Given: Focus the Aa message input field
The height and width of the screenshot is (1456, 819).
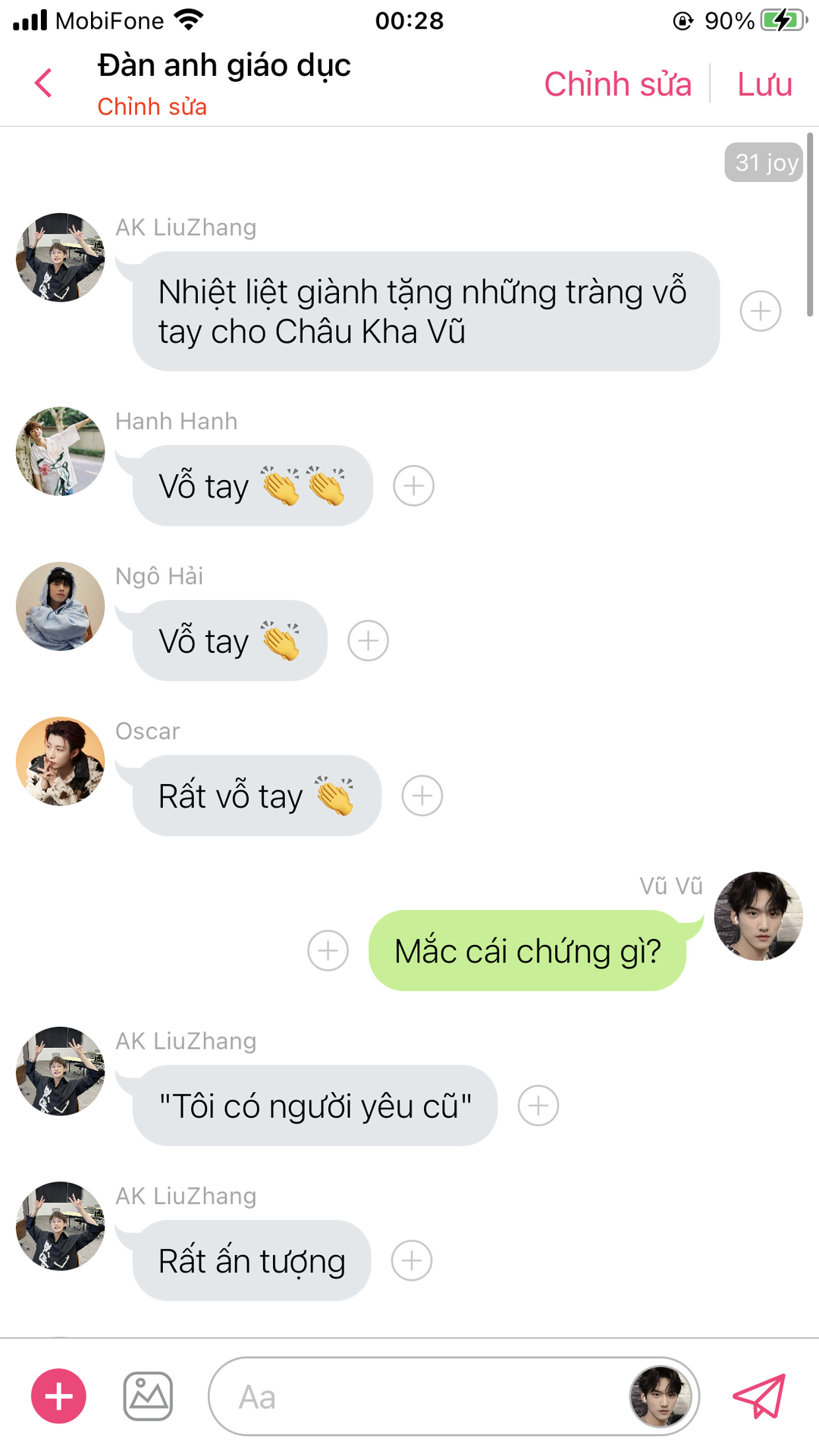Looking at the screenshot, I should [x=417, y=1396].
